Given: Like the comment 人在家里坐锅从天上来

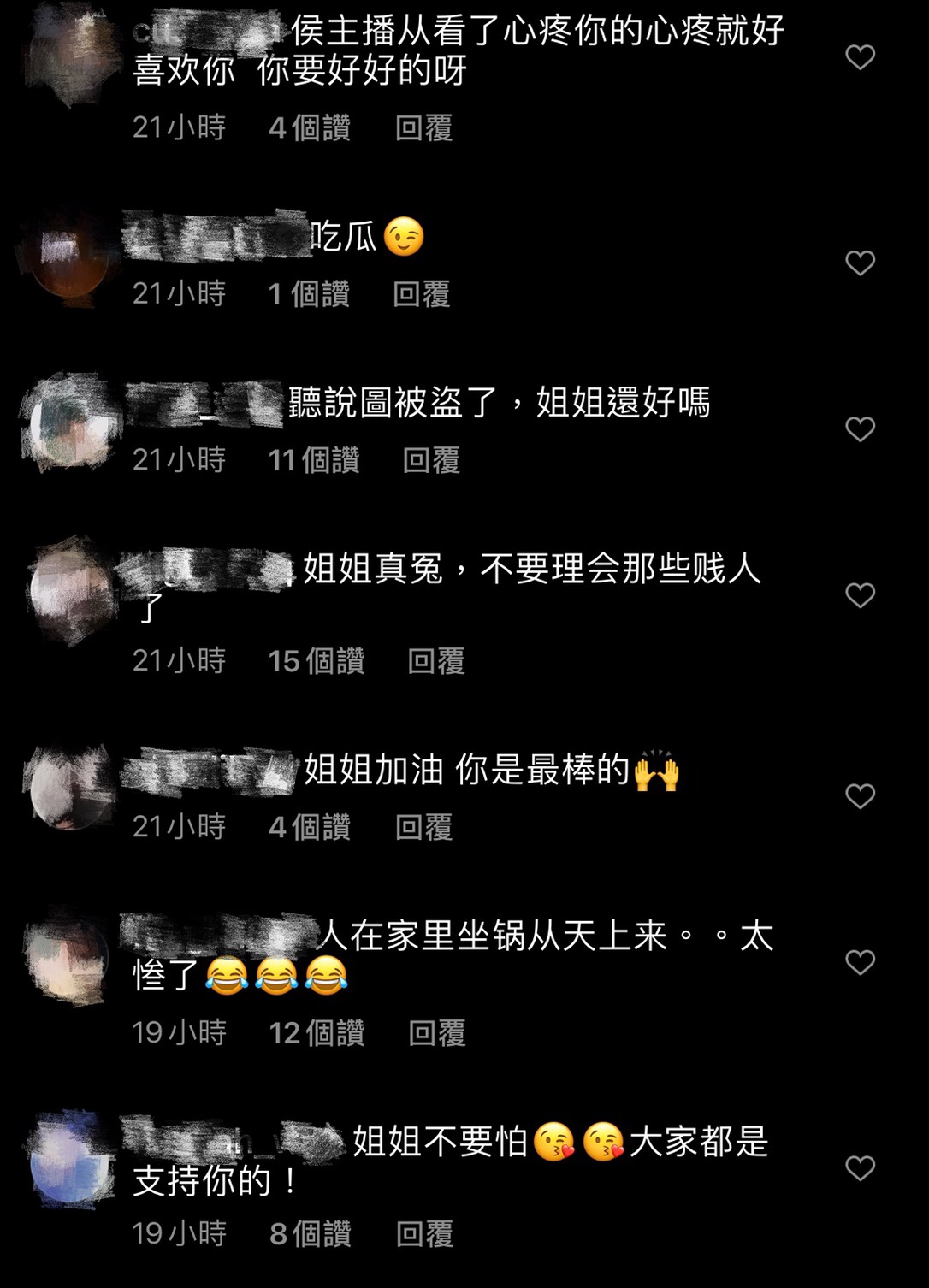Looking at the screenshot, I should pos(860,962).
